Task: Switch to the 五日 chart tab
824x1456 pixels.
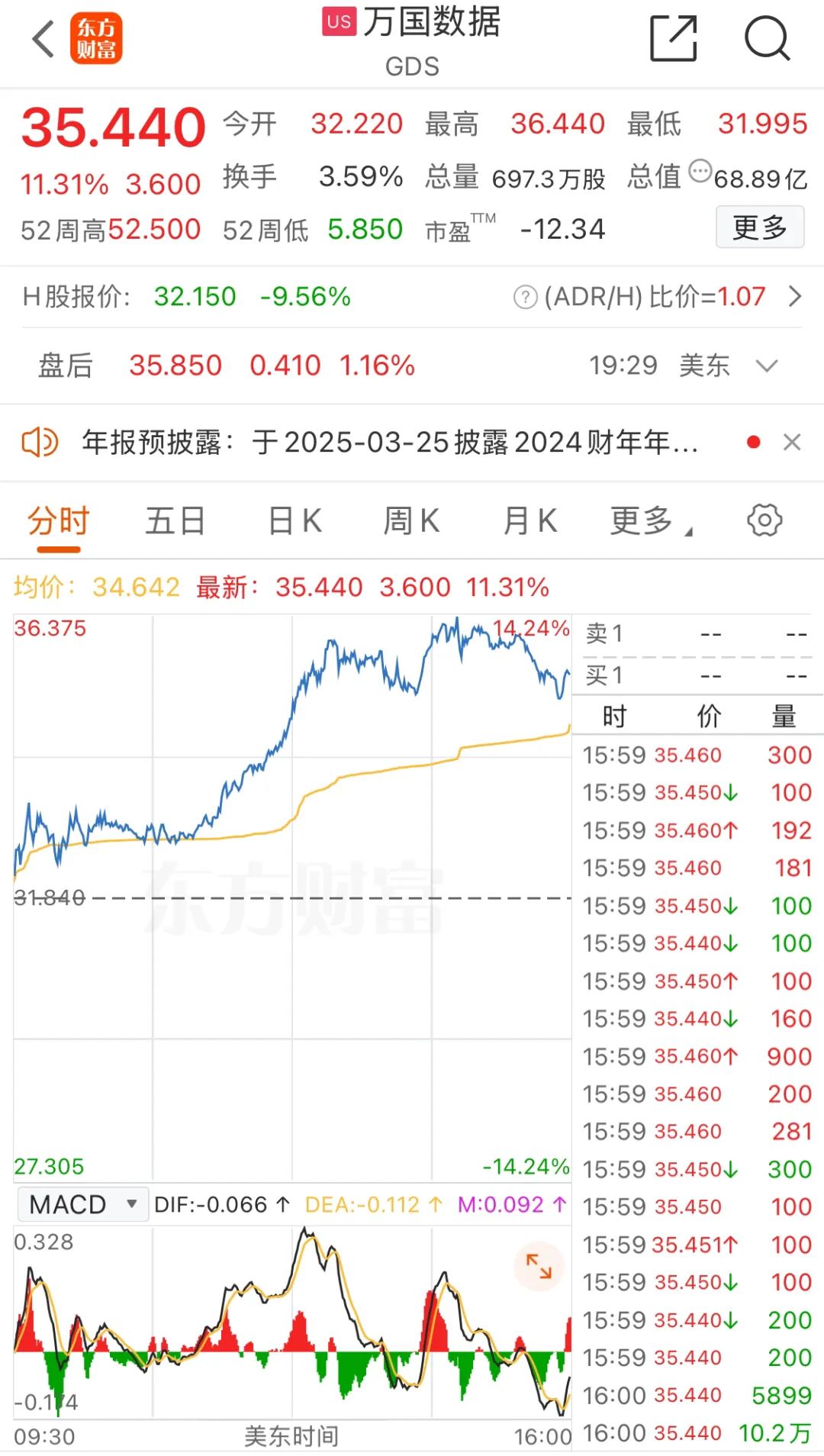Action: coord(175,521)
